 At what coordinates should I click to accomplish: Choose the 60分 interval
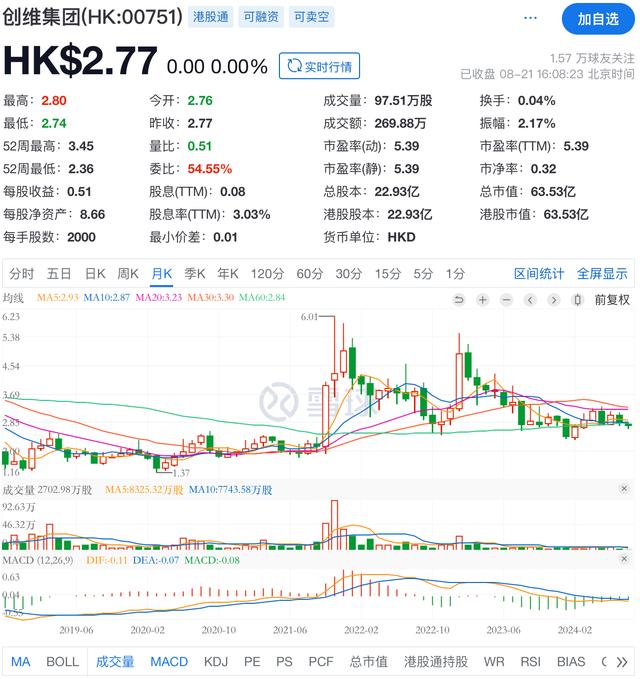click(x=310, y=274)
